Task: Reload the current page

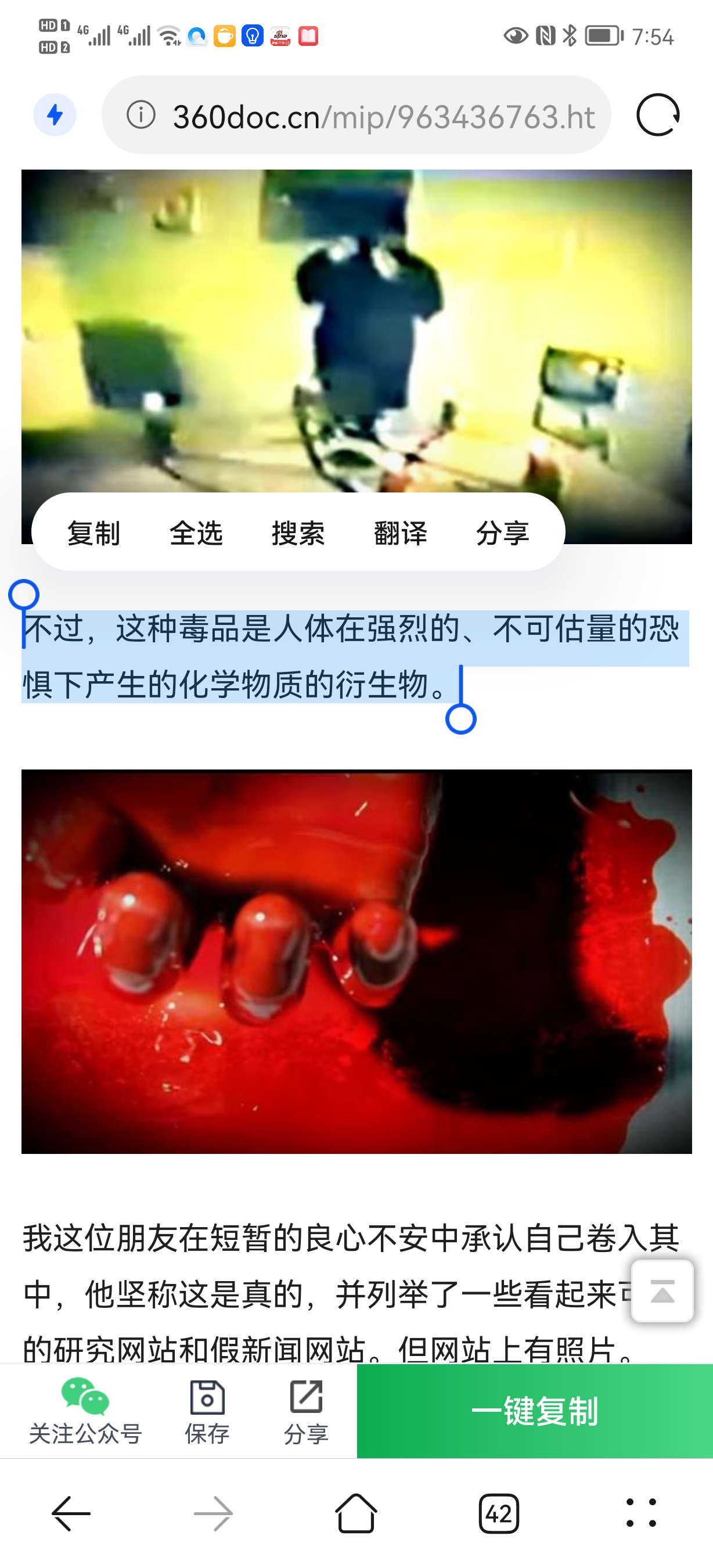Action: 658,115
